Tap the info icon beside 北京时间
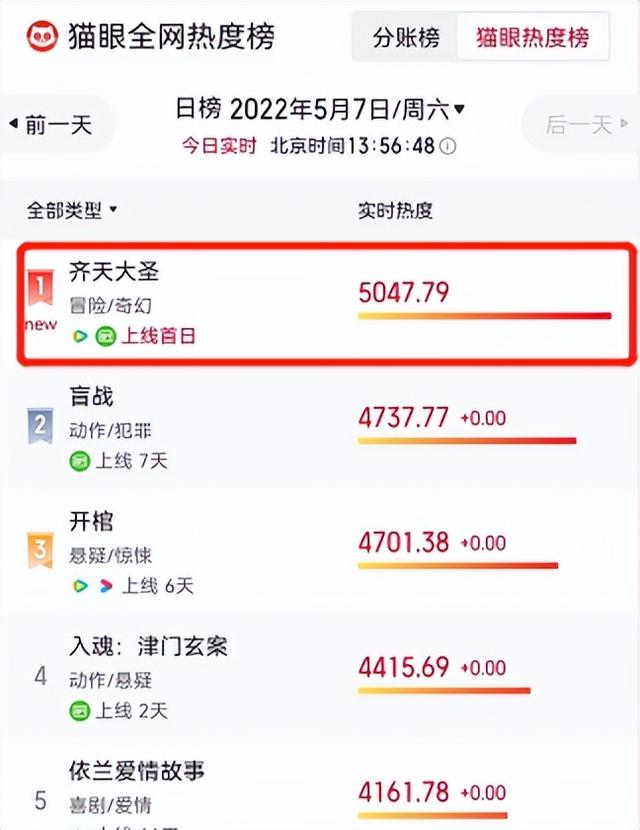Viewport: 640px width, 830px height. pos(448,146)
